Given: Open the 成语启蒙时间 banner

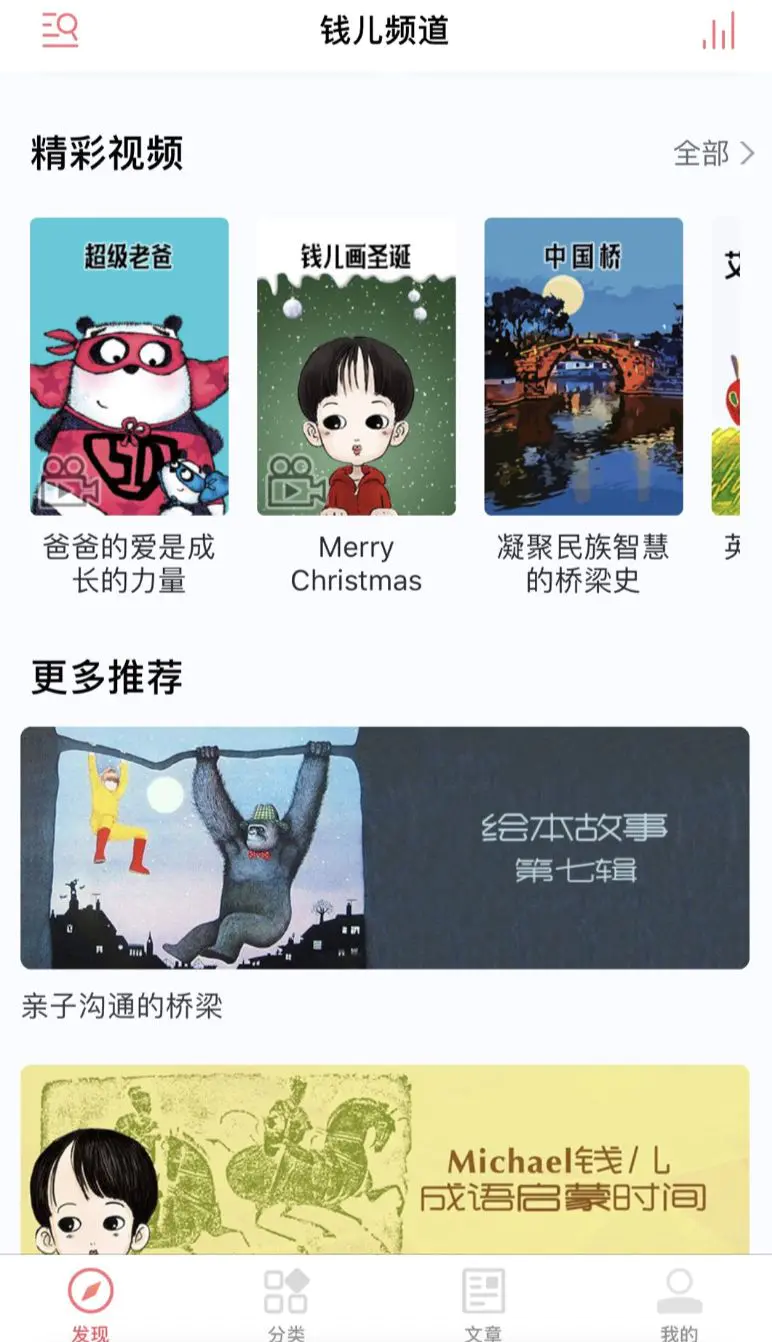Looking at the screenshot, I should tap(385, 1158).
